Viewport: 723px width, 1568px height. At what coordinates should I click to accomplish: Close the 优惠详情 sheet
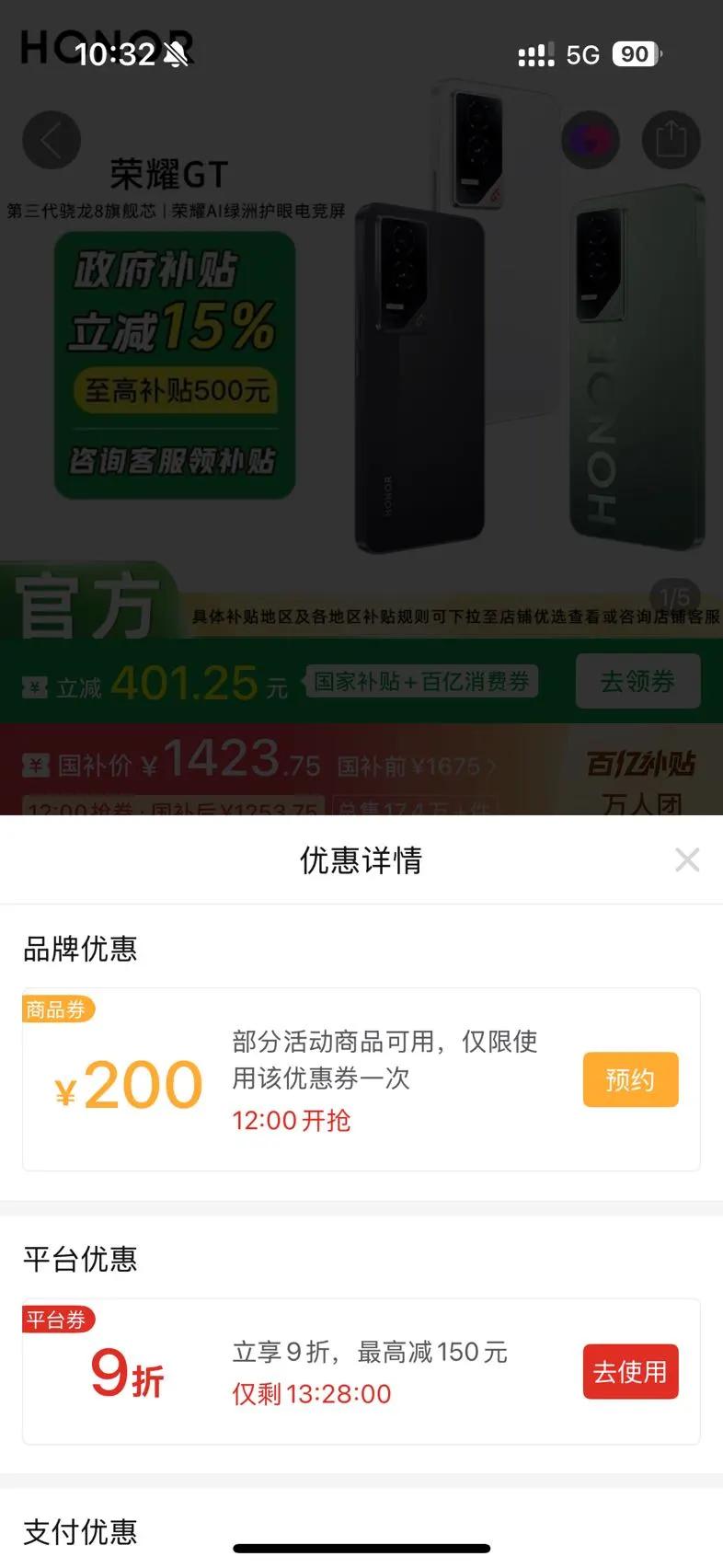pyautogui.click(x=686, y=859)
